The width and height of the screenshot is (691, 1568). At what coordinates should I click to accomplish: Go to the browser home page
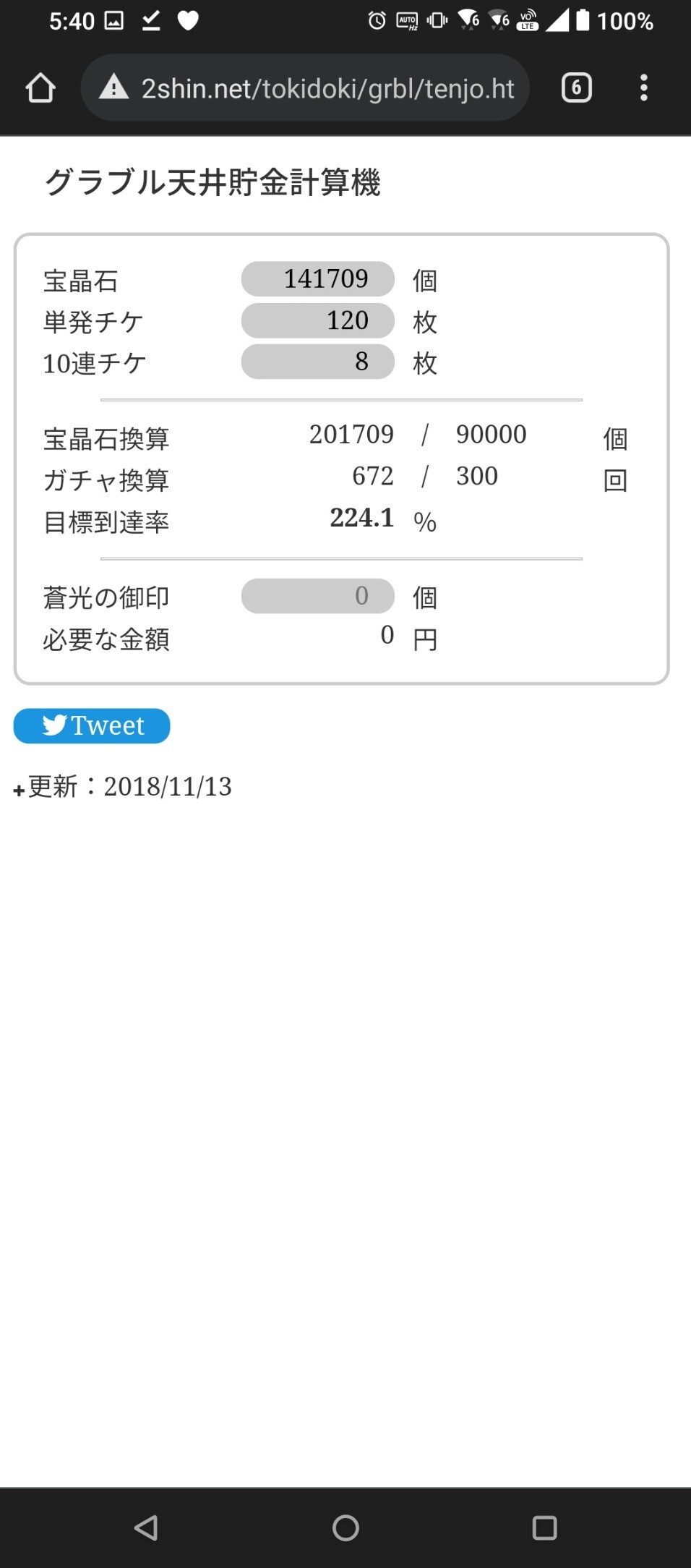pyautogui.click(x=40, y=88)
